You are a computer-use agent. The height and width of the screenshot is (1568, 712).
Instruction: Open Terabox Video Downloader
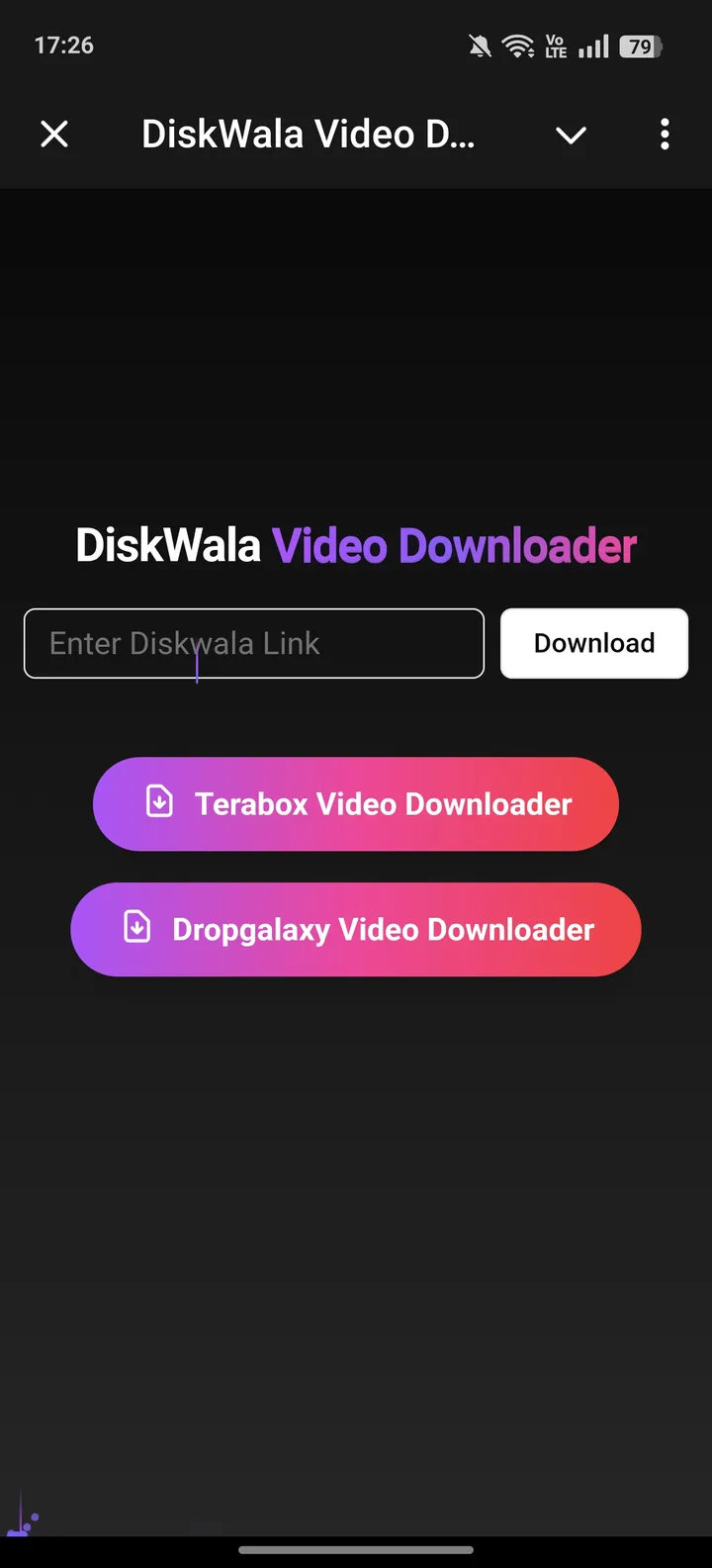356,803
